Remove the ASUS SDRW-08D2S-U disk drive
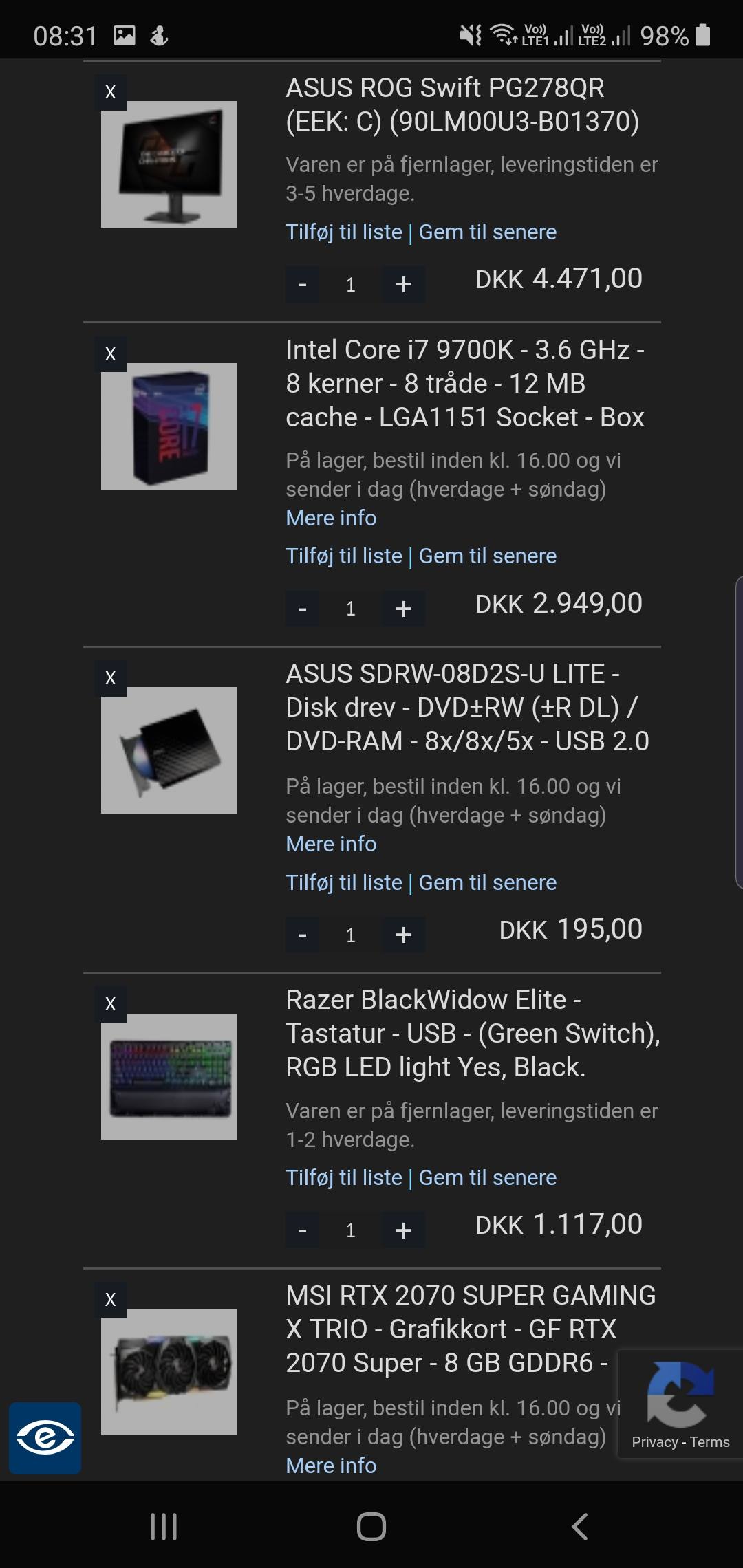Viewport: 743px width, 1568px height. [x=110, y=678]
